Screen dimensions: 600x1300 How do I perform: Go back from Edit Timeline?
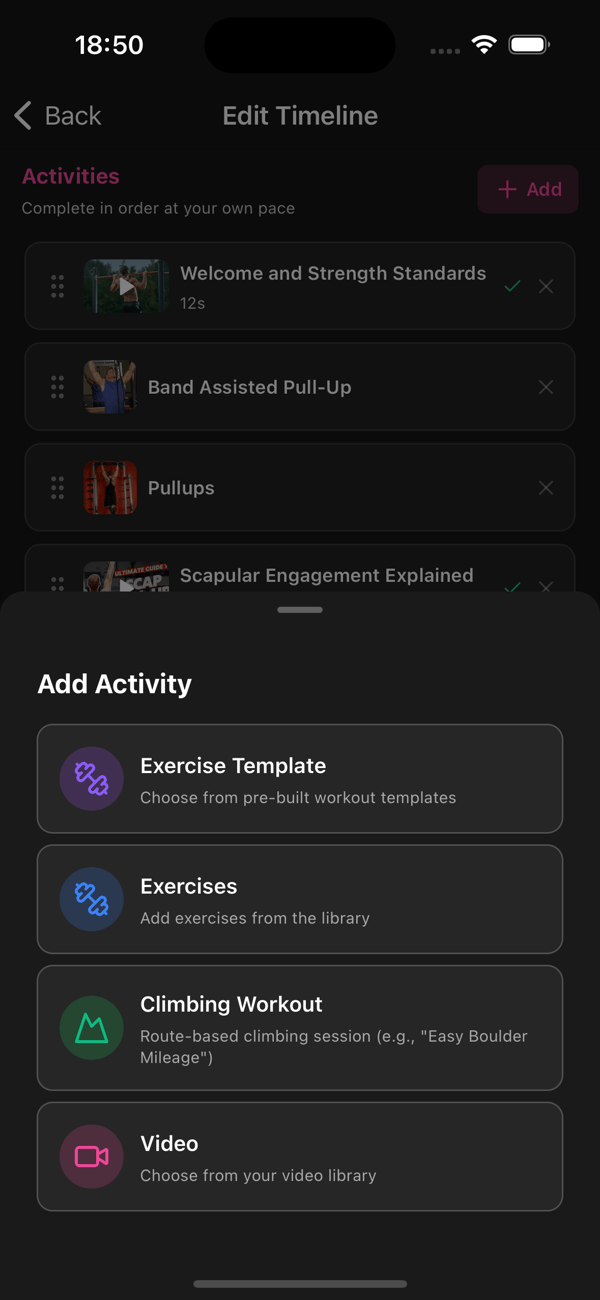(x=58, y=116)
